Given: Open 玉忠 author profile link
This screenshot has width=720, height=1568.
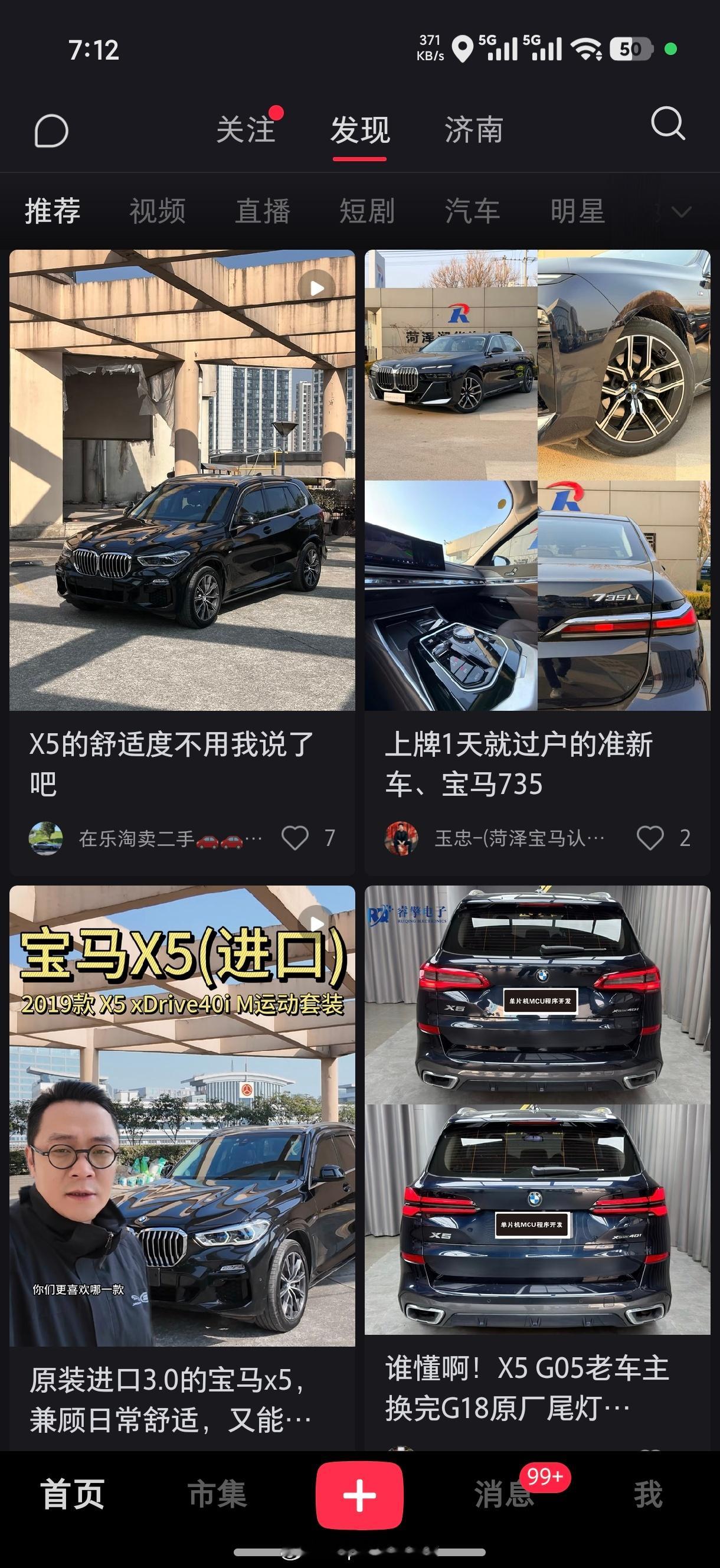Looking at the screenshot, I should click(x=518, y=838).
